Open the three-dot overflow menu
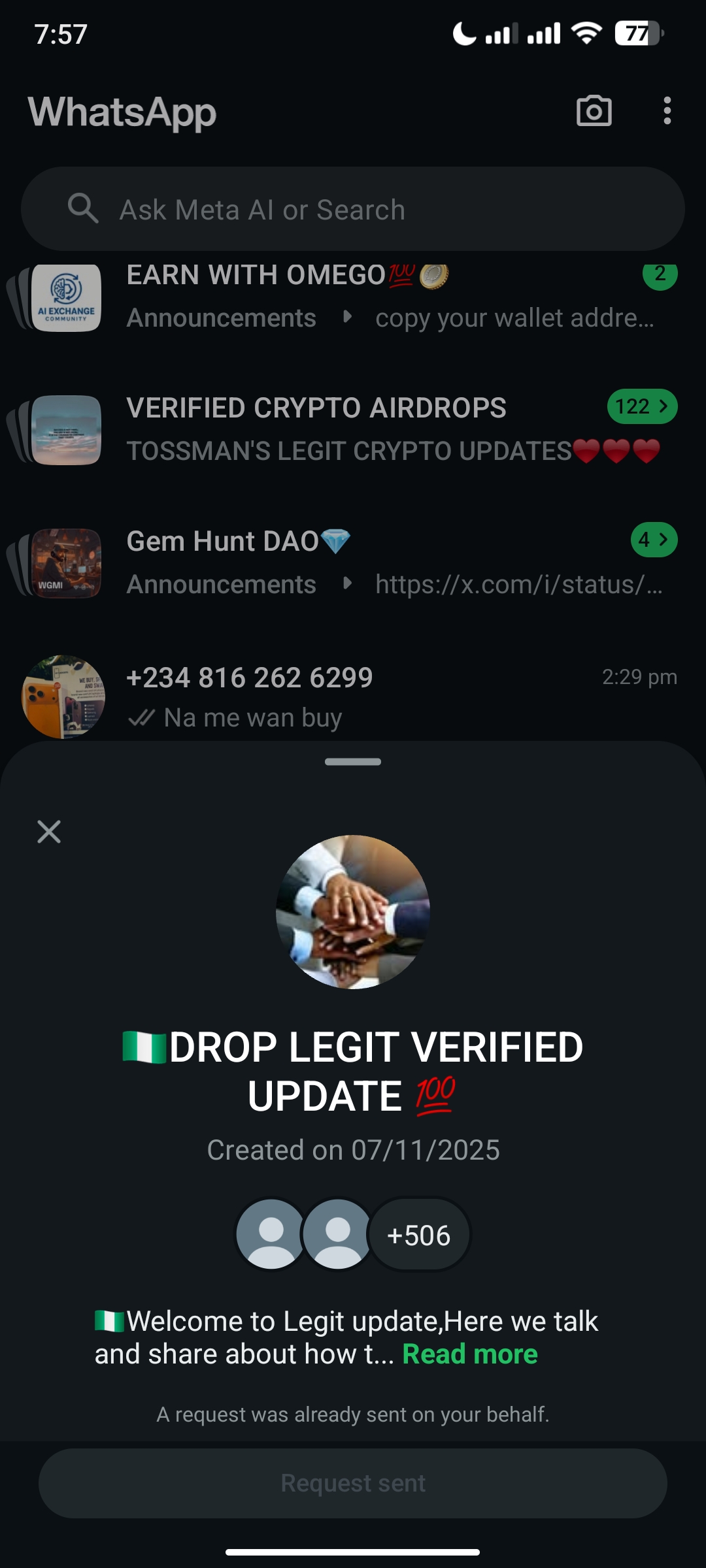Image resolution: width=706 pixels, height=1568 pixels. coord(667,111)
